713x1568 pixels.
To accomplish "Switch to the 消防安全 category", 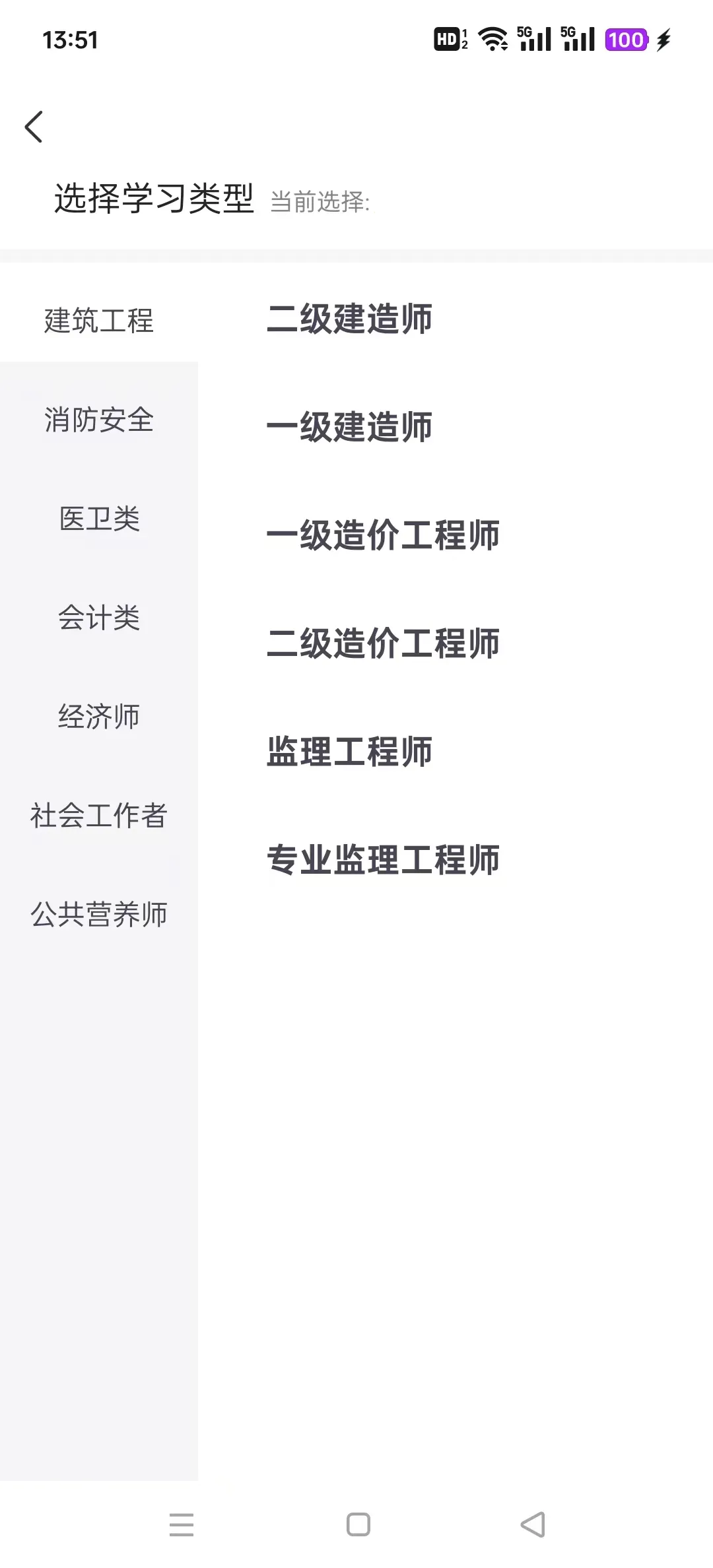I will point(99,420).
